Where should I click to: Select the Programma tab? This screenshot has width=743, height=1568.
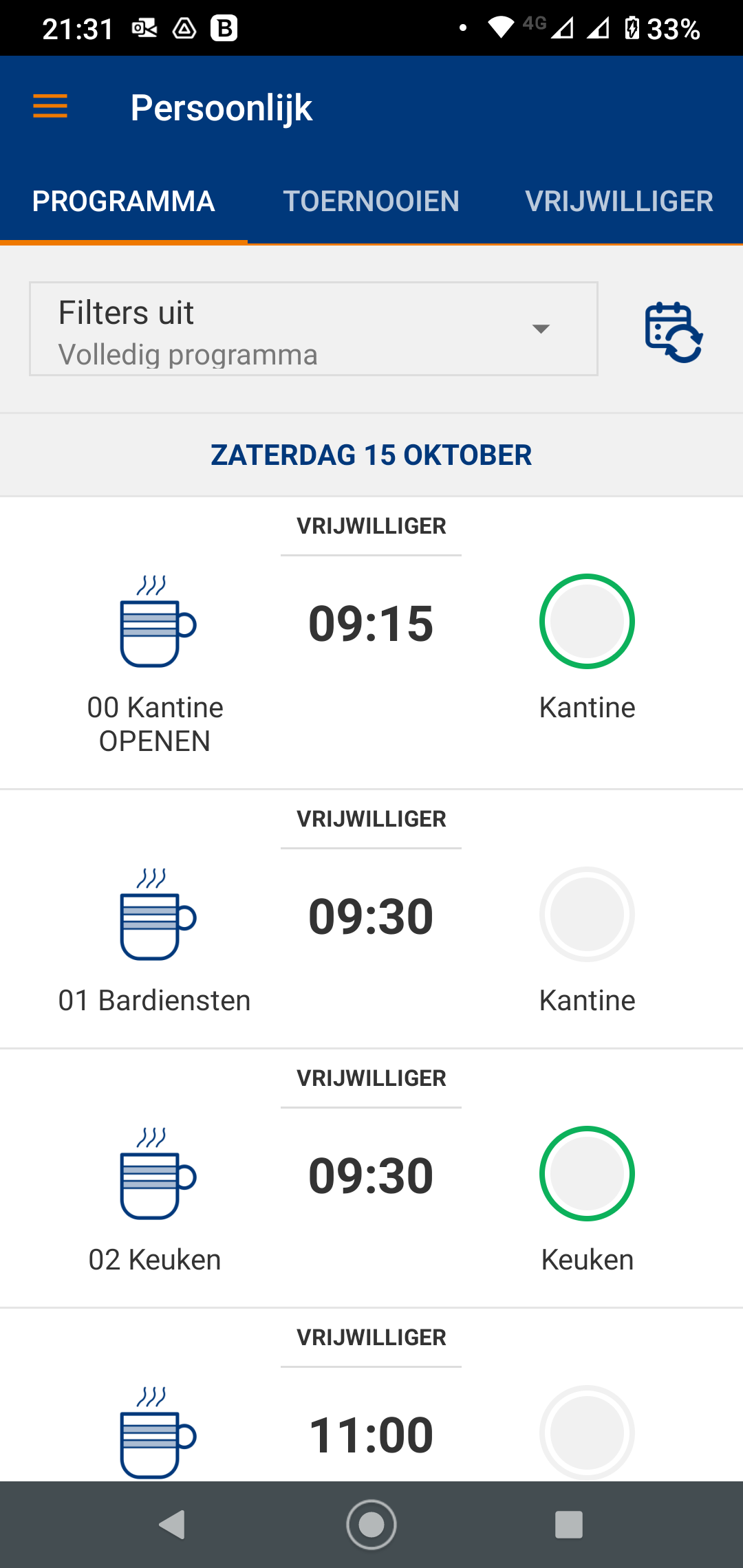(x=124, y=202)
